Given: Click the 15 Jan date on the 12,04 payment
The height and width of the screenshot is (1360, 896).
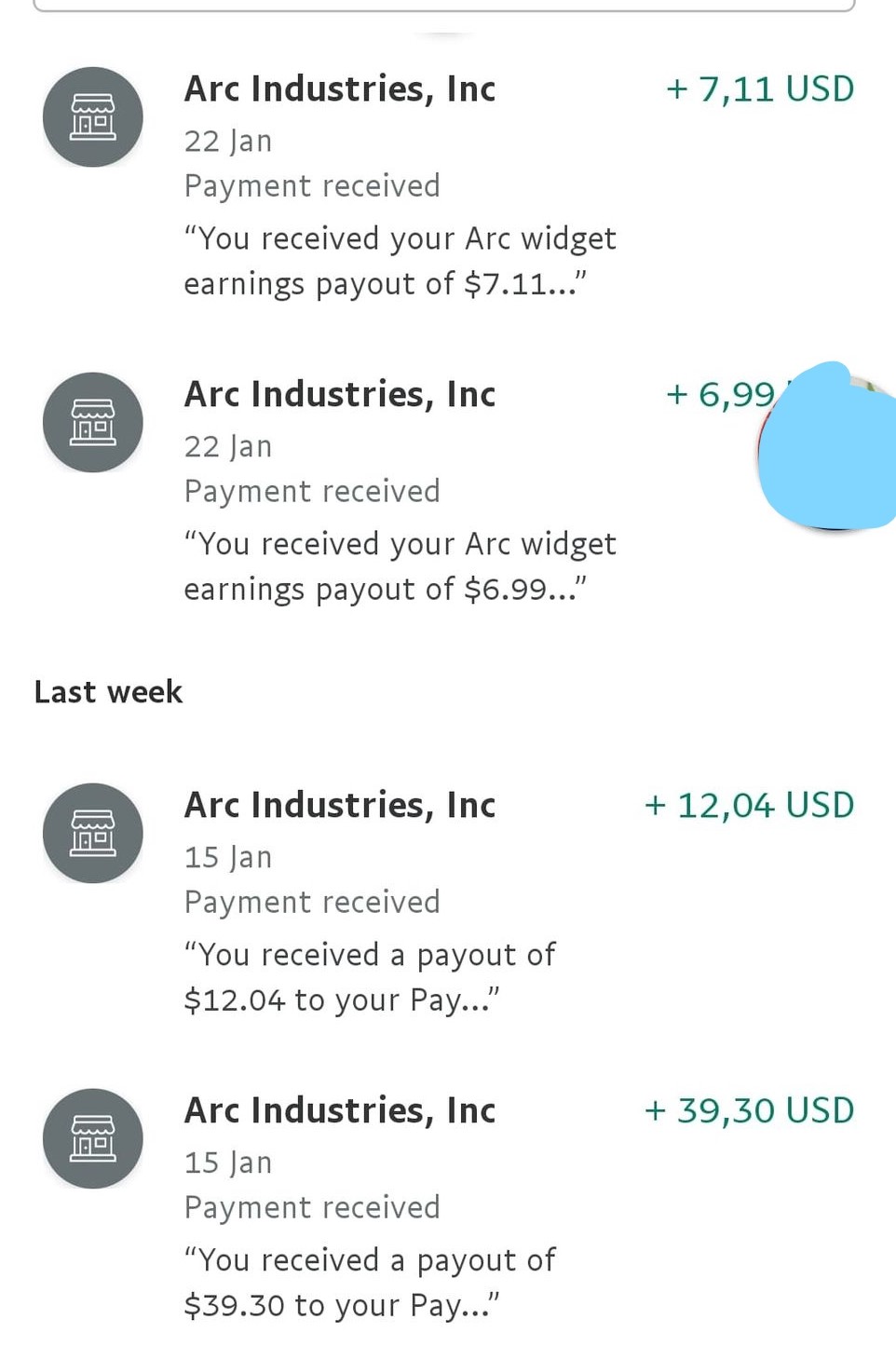Looking at the screenshot, I should click(227, 855).
